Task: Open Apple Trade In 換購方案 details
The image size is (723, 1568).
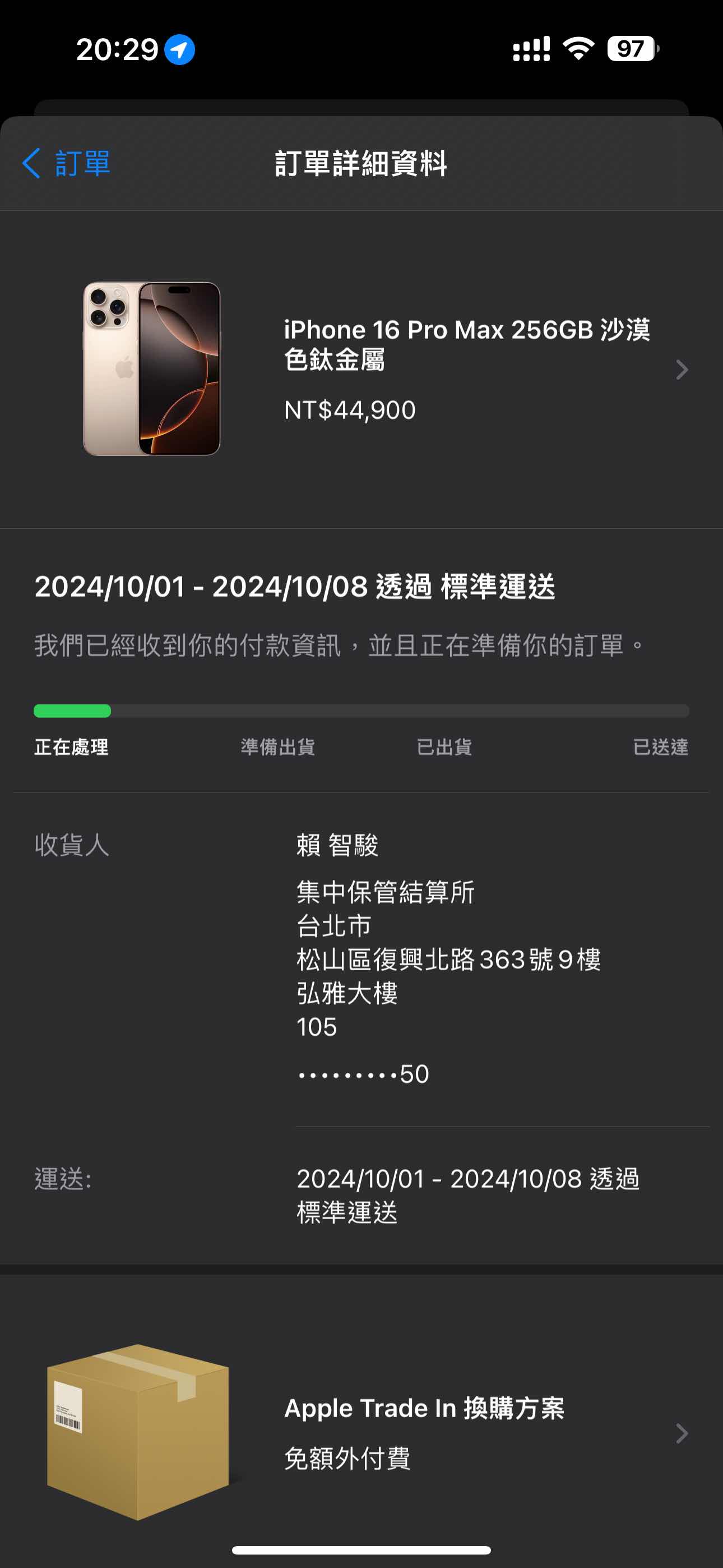Action: (424, 1432)
